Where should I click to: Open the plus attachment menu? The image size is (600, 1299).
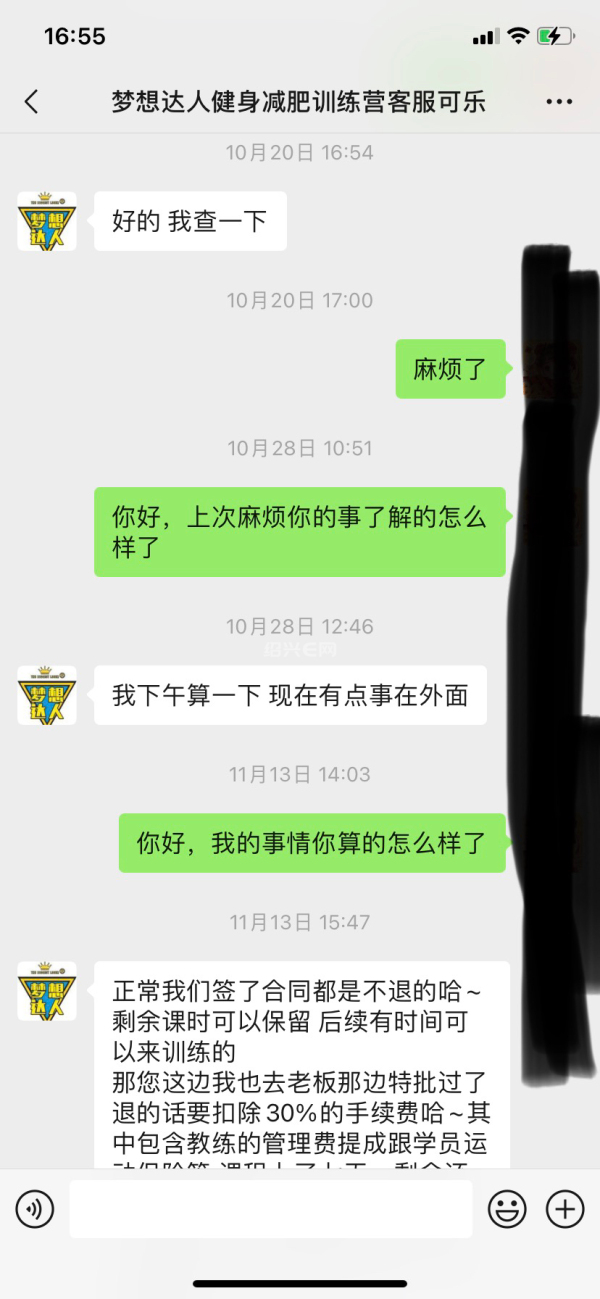tap(565, 1210)
